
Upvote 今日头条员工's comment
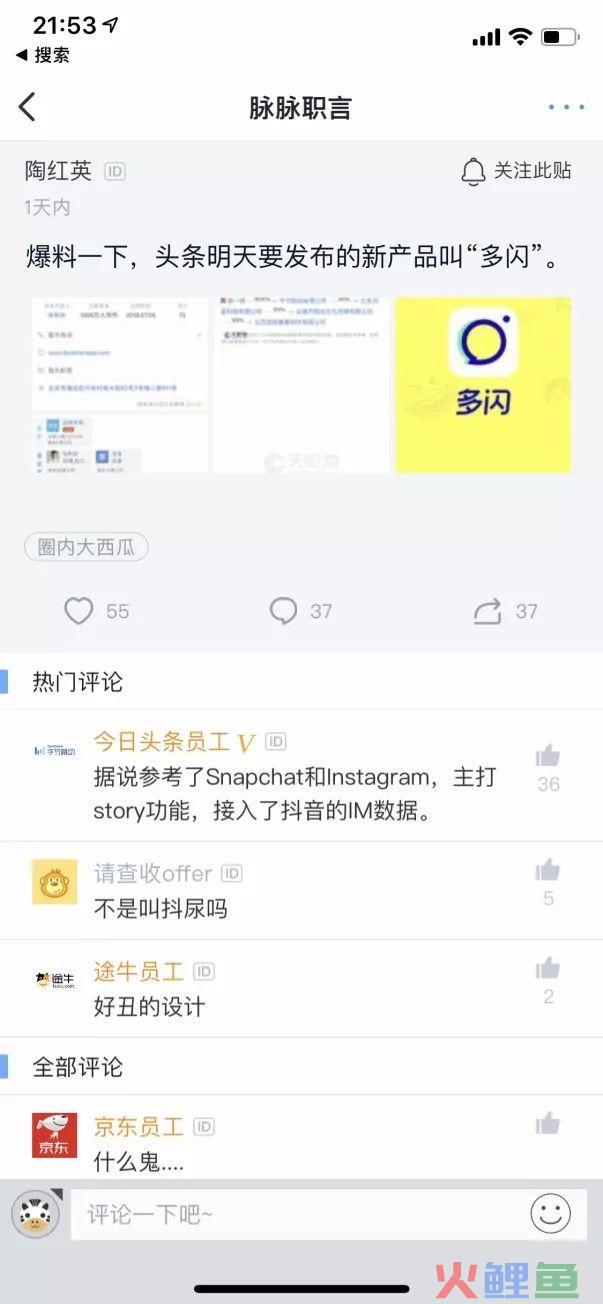[x=547, y=756]
